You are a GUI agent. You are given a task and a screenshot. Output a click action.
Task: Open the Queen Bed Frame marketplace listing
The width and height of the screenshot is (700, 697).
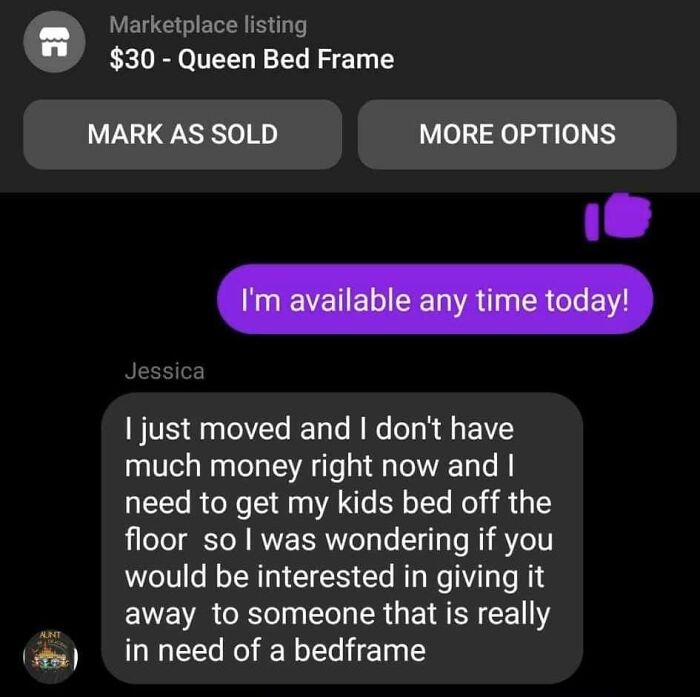click(x=251, y=59)
